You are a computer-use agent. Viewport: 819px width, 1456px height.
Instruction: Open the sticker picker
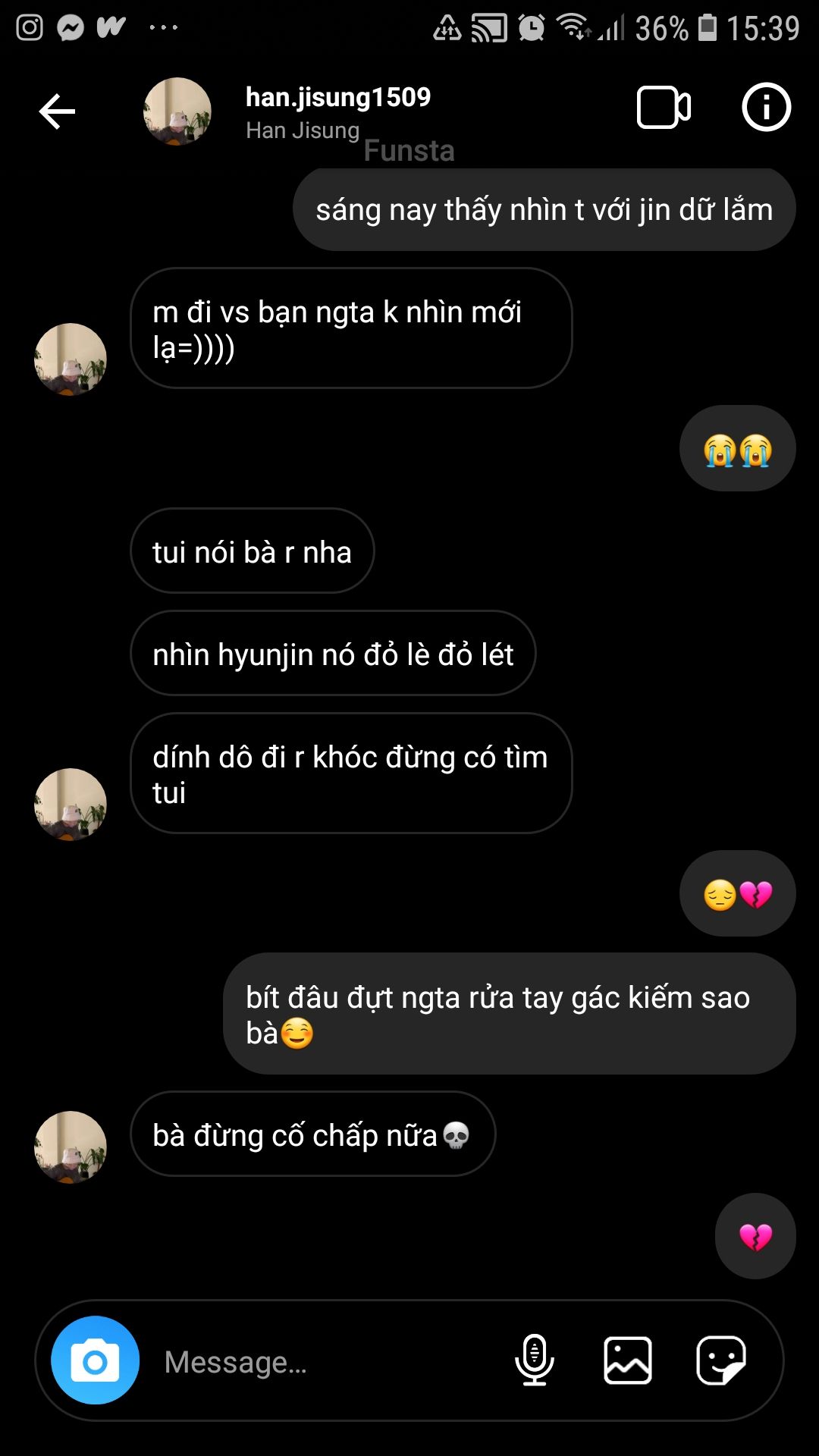click(x=720, y=1360)
